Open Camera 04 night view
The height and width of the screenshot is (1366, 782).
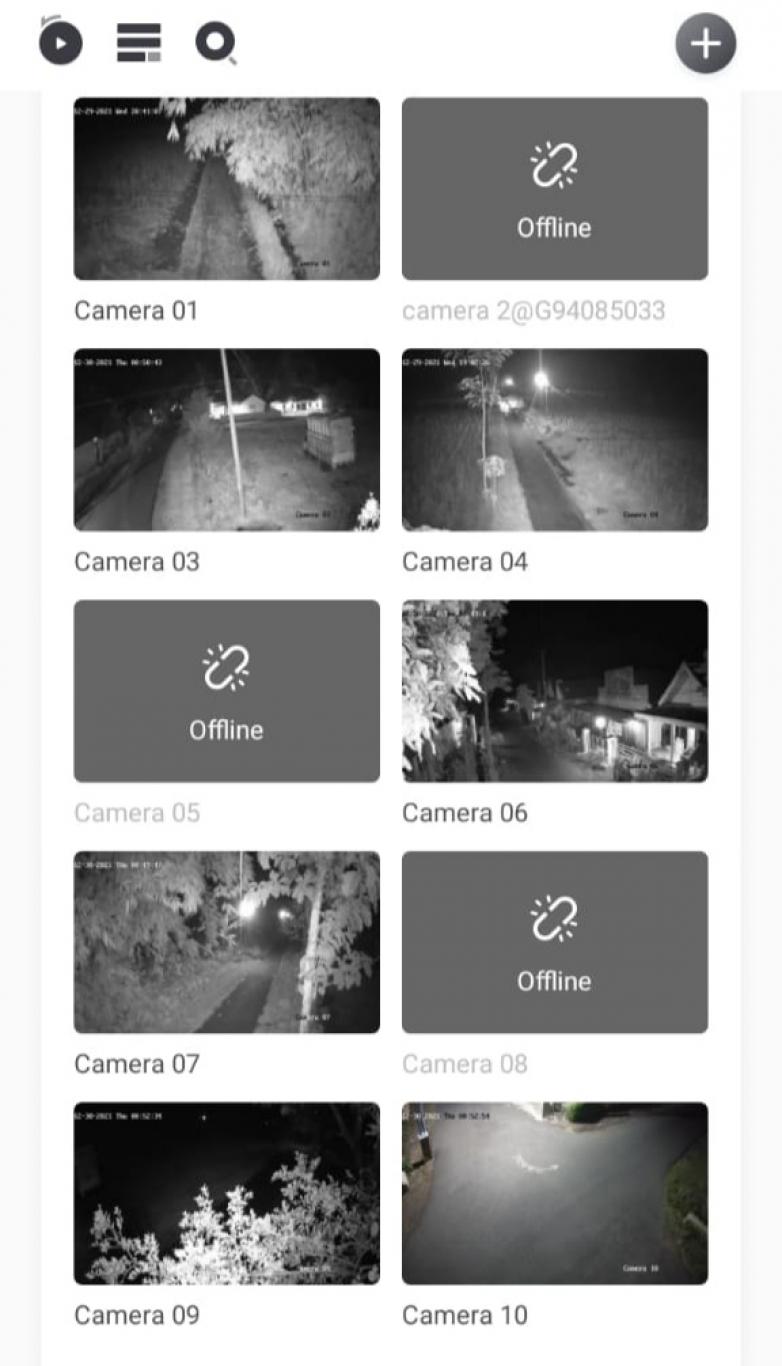(x=555, y=440)
